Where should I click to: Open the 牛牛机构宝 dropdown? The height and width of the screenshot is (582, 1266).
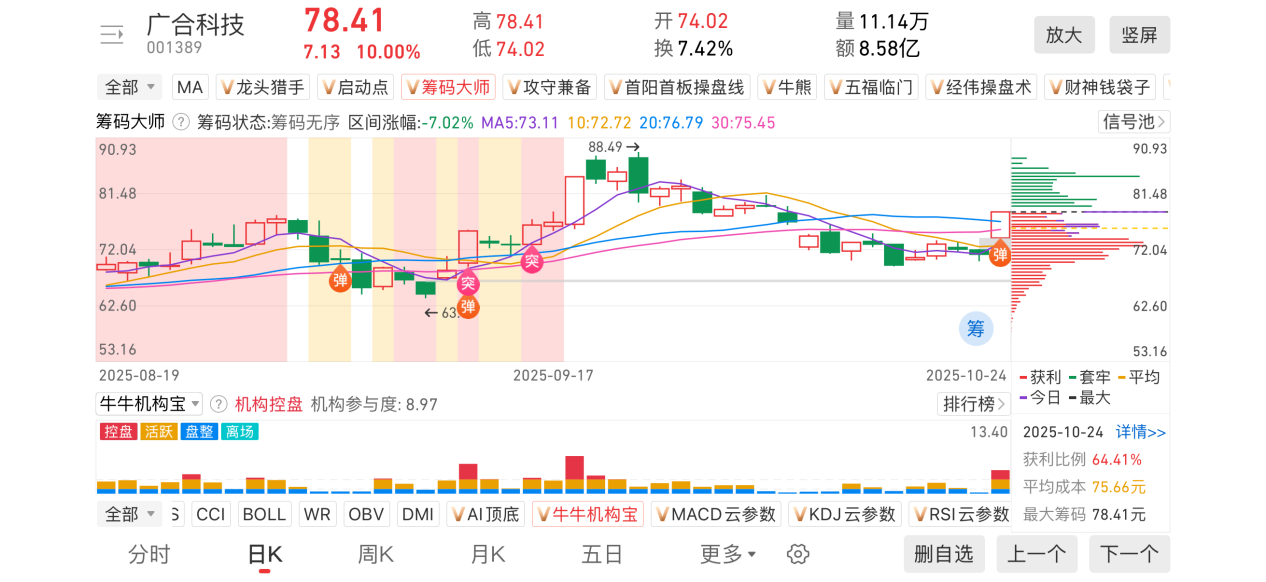click(x=149, y=404)
